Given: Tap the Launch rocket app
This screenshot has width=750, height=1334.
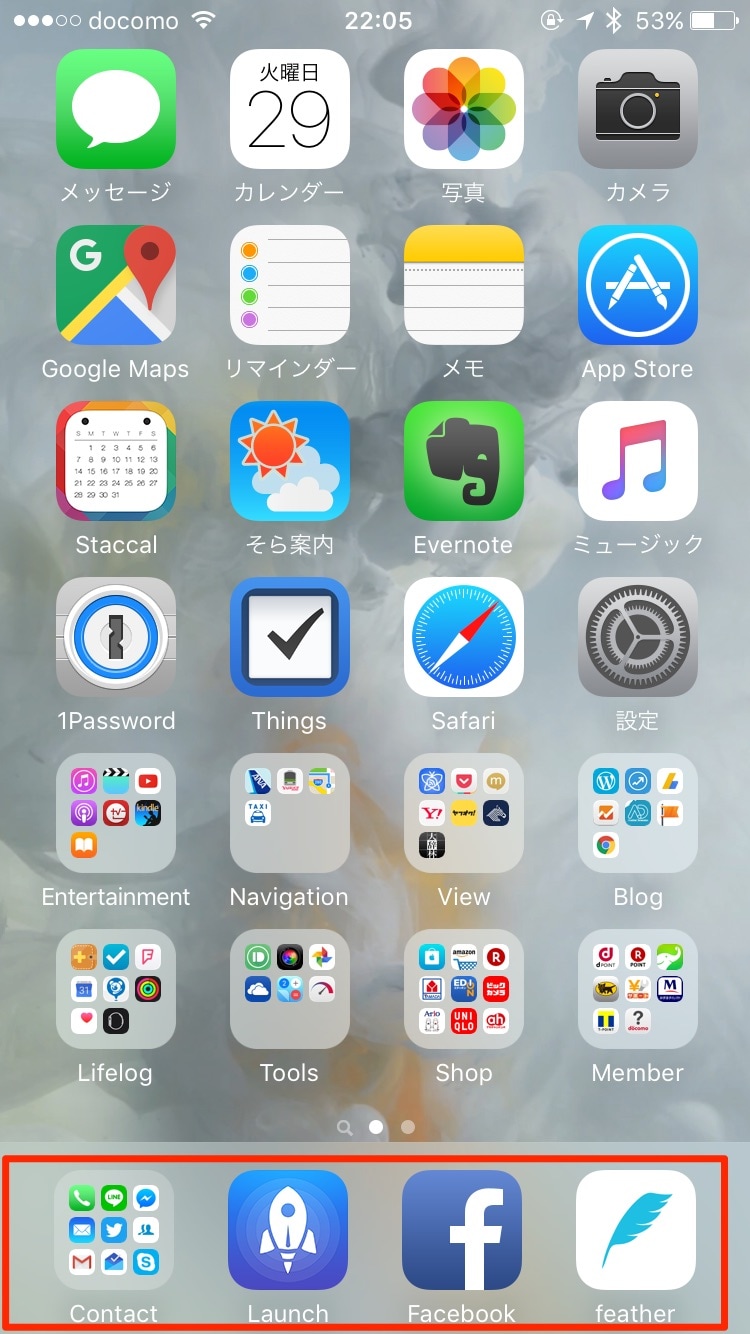Looking at the screenshot, I should pyautogui.click(x=288, y=1230).
